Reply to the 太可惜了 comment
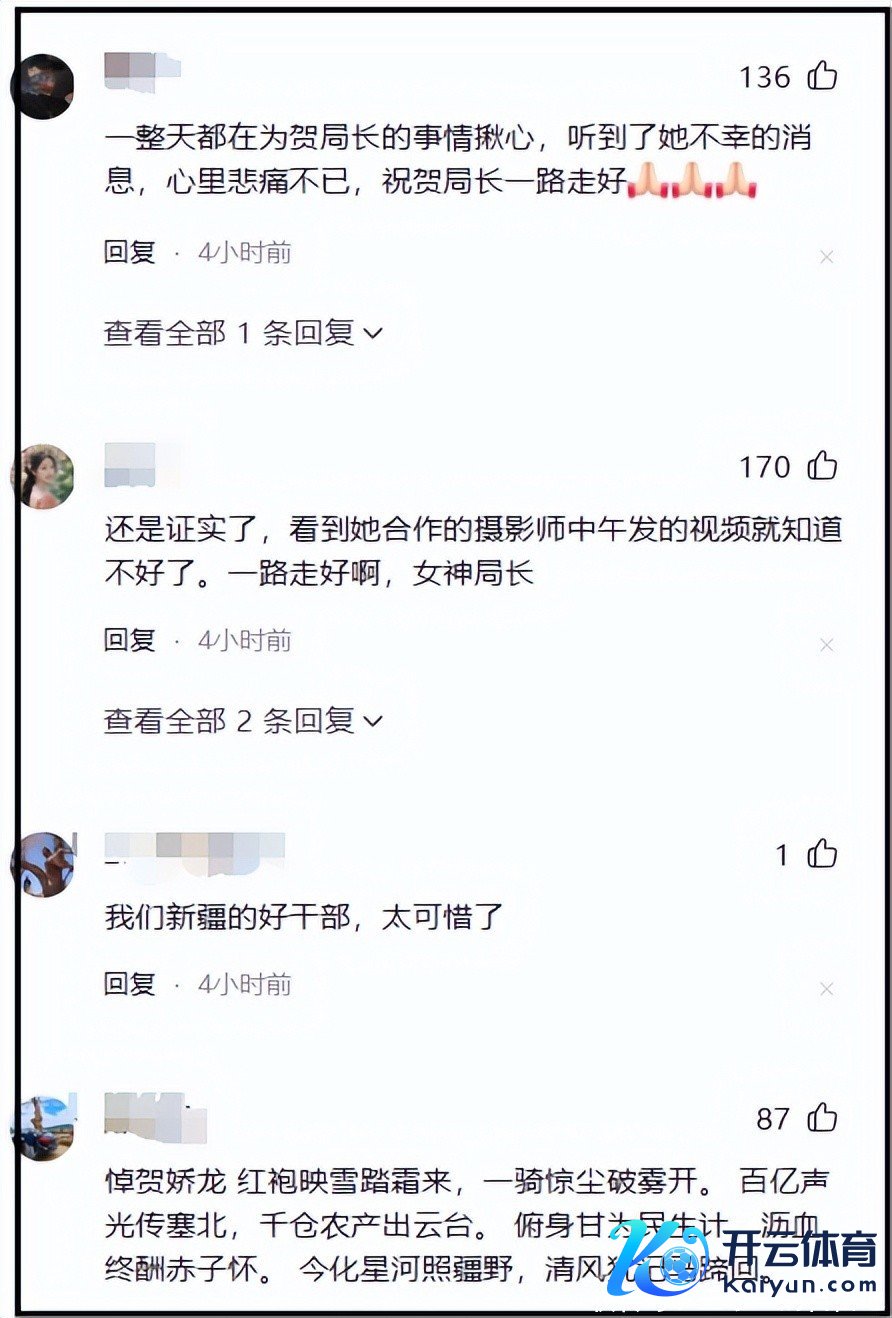Viewport: 892px width, 1318px height. click(130, 984)
